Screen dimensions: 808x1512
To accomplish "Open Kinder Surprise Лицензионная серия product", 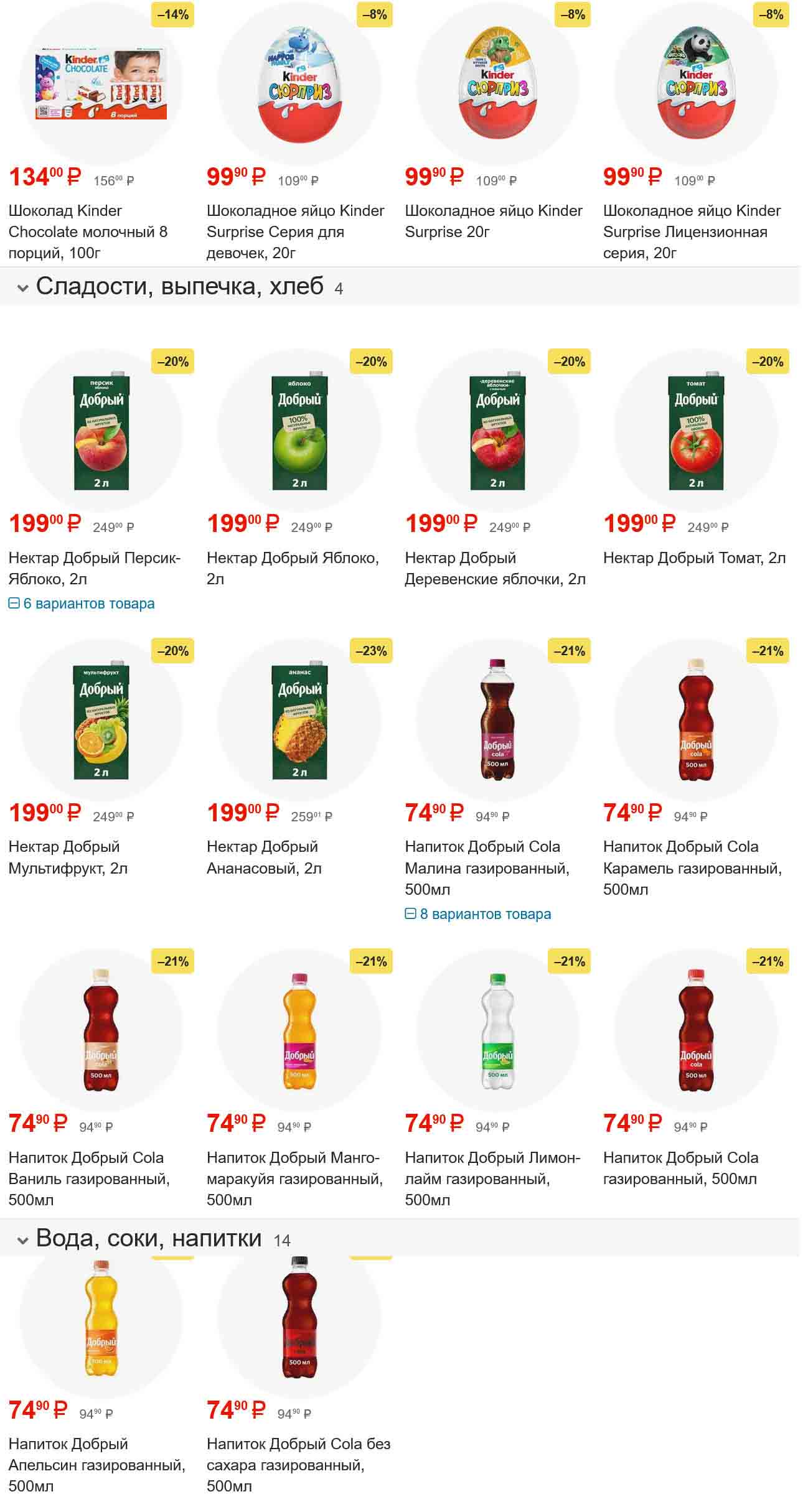I will tap(691, 231).
